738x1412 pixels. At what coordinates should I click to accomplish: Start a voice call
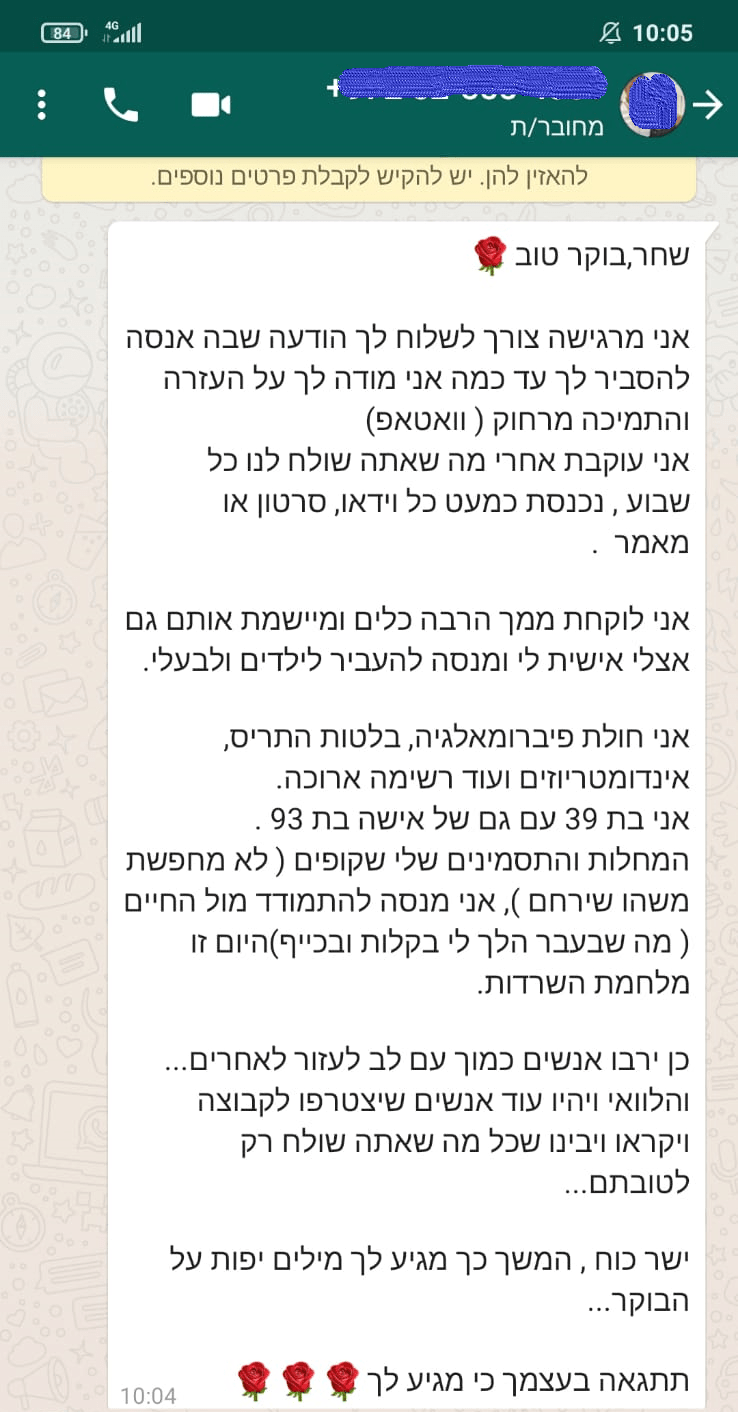pyautogui.click(x=121, y=105)
